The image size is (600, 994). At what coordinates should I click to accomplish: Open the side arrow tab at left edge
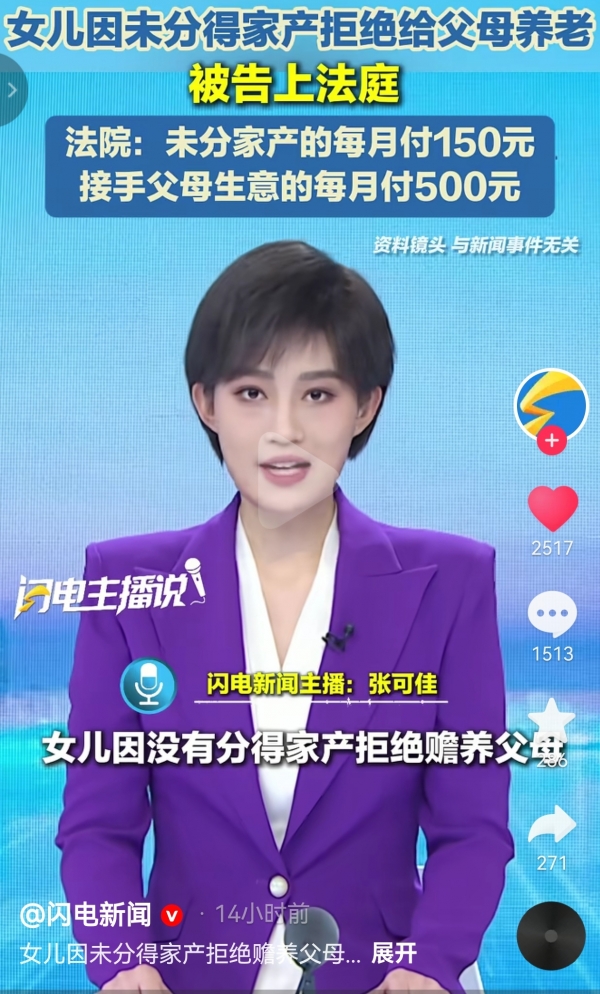(x=12, y=88)
